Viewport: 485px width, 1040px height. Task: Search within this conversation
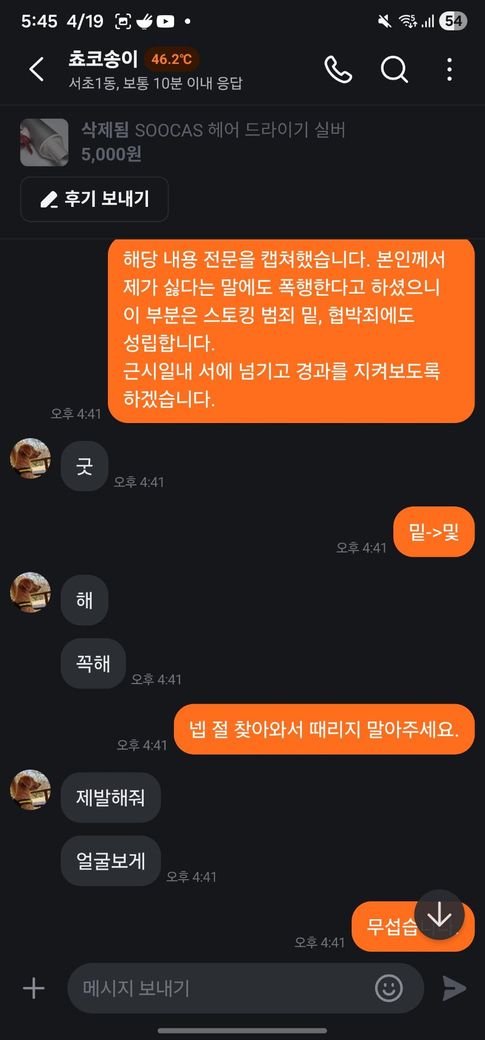394,69
